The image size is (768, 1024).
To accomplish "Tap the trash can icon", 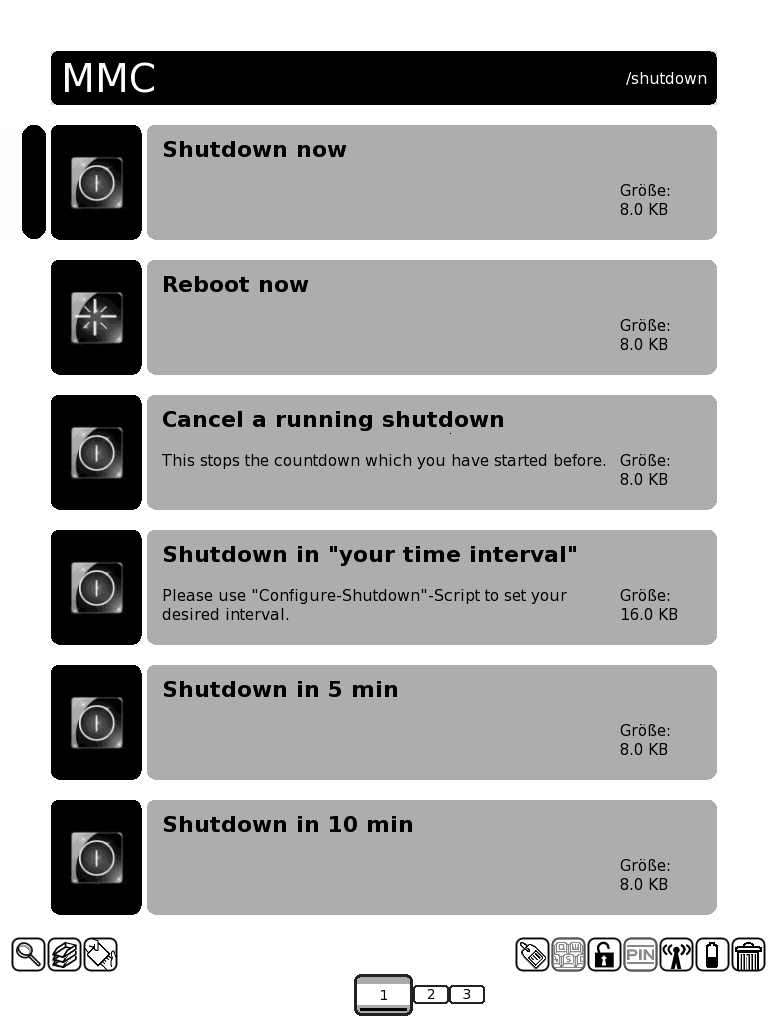I will click(x=748, y=955).
